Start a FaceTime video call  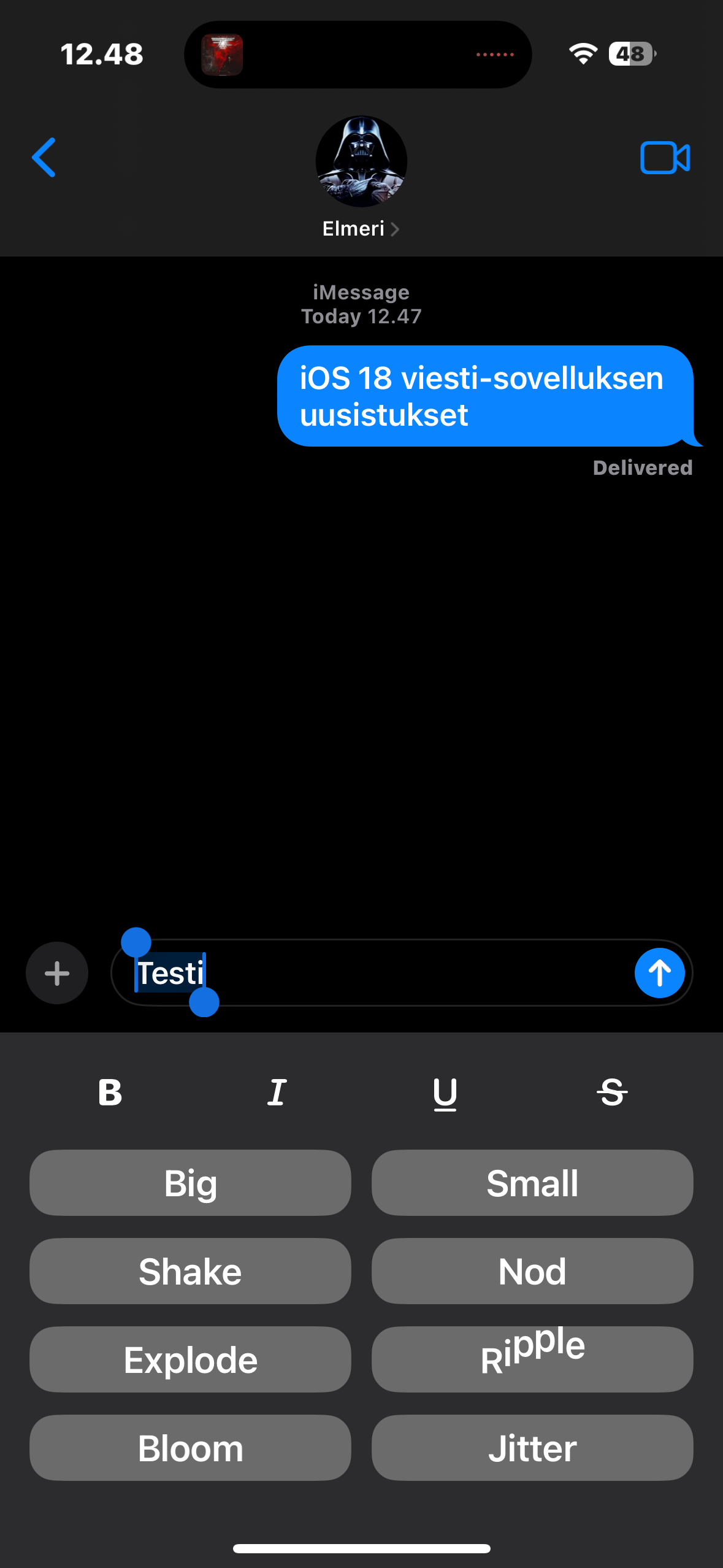[x=665, y=158]
